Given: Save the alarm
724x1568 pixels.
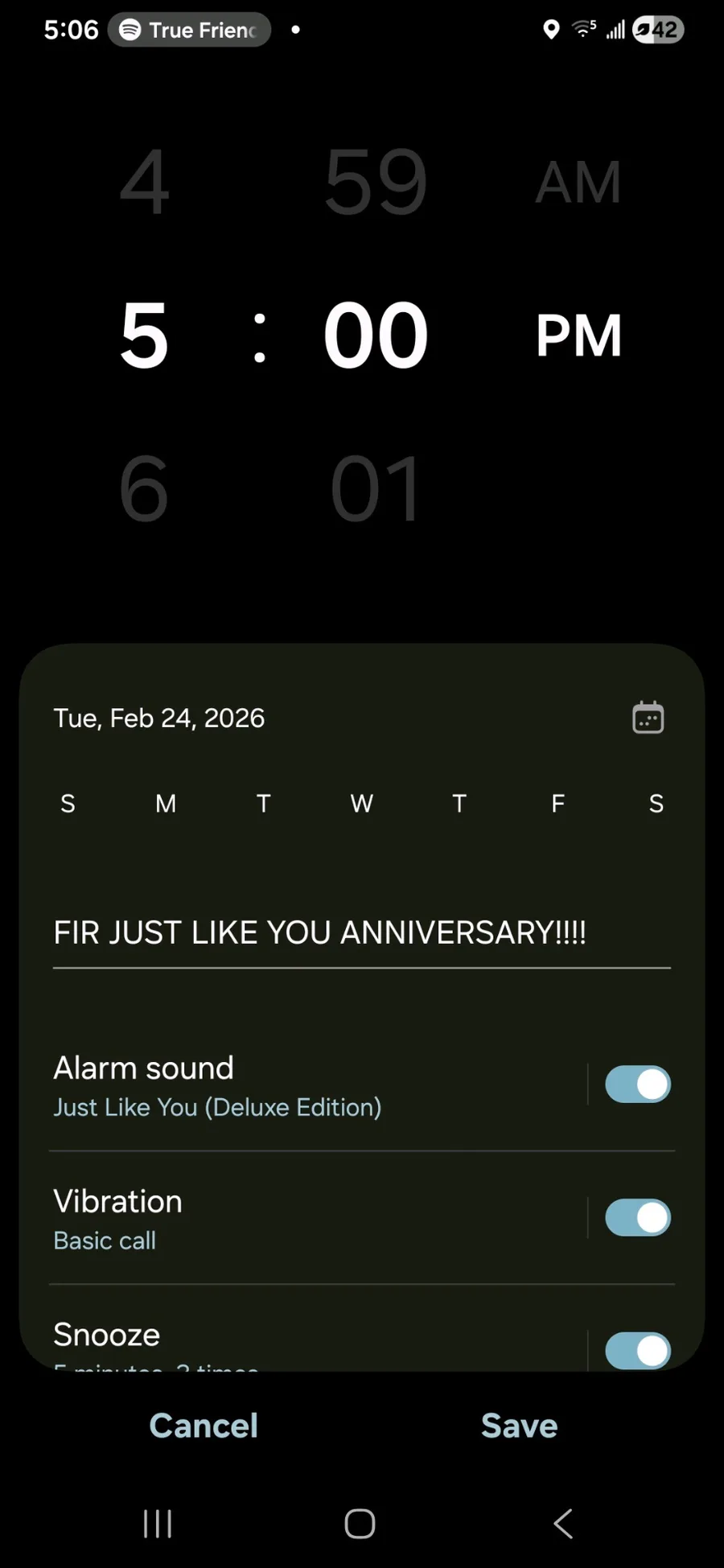Looking at the screenshot, I should coord(519,1425).
